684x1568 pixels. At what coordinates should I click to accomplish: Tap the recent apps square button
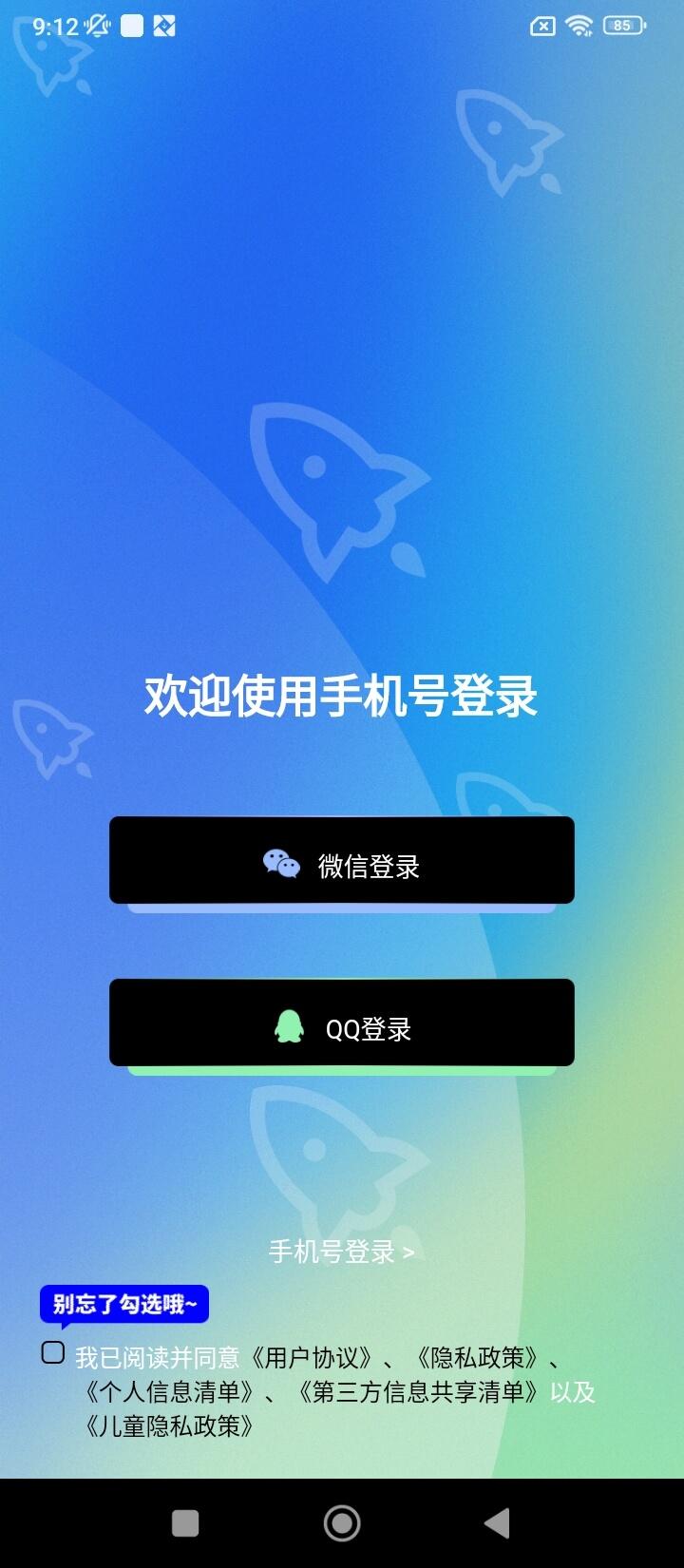pos(185,1520)
